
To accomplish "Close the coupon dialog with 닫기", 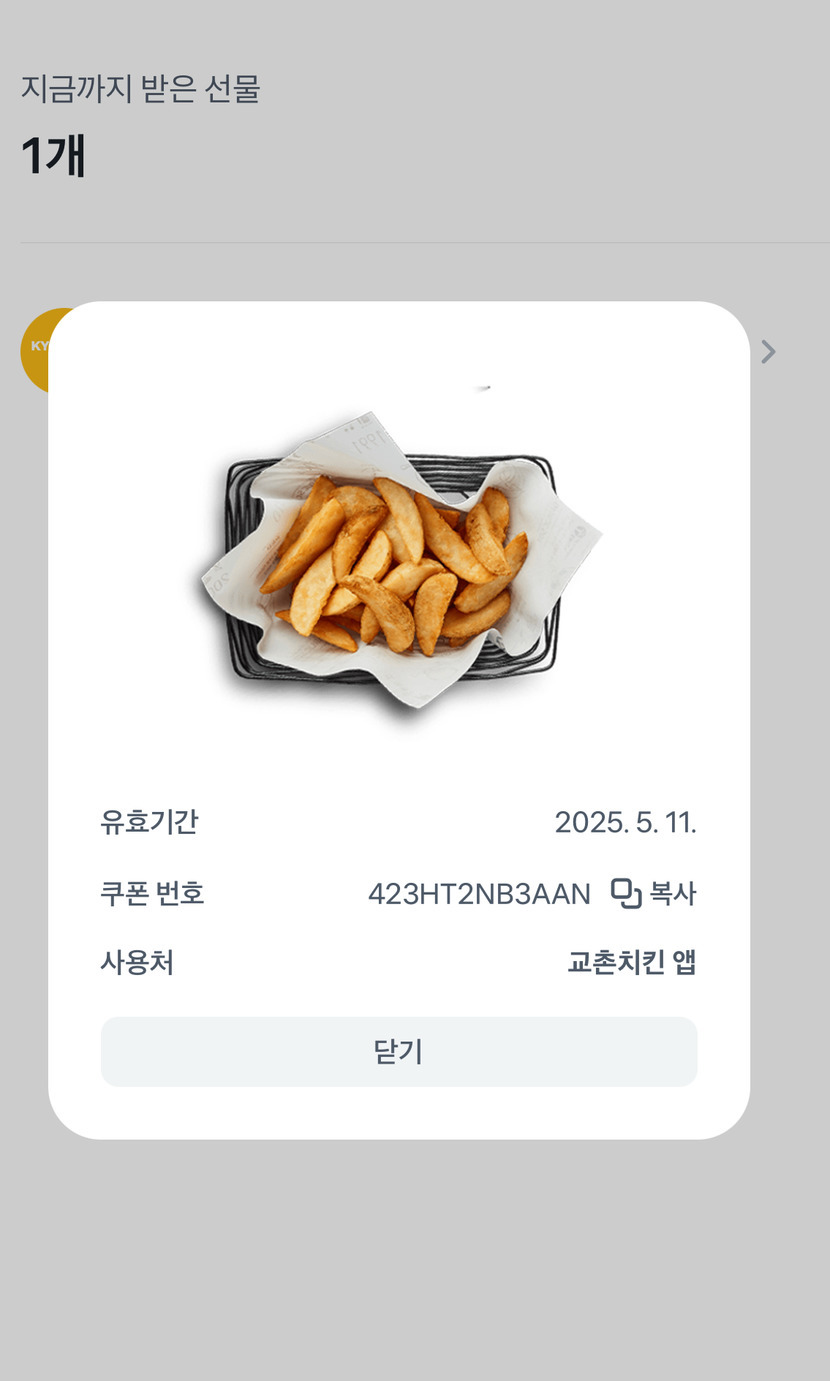I will coord(398,1052).
